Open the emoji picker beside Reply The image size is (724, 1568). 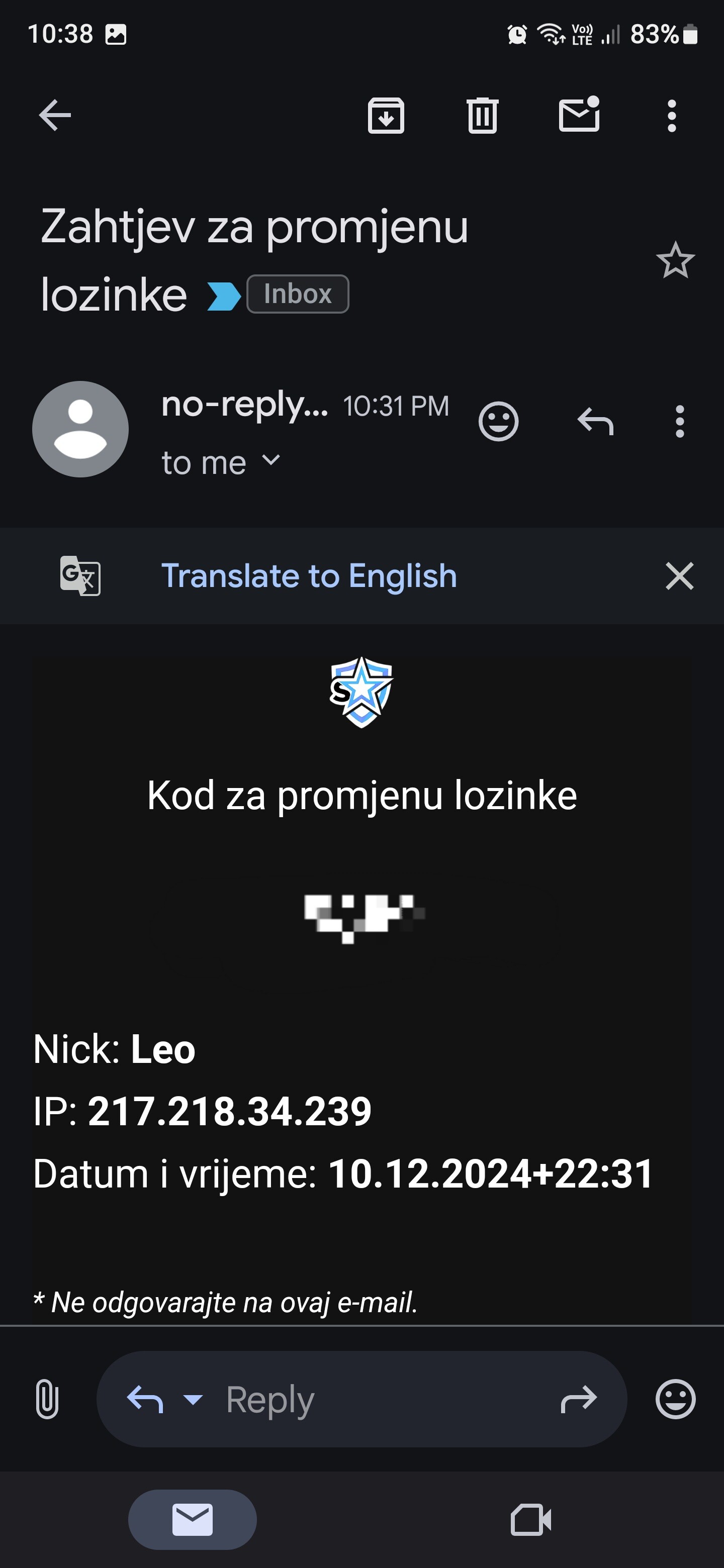[x=675, y=1400]
